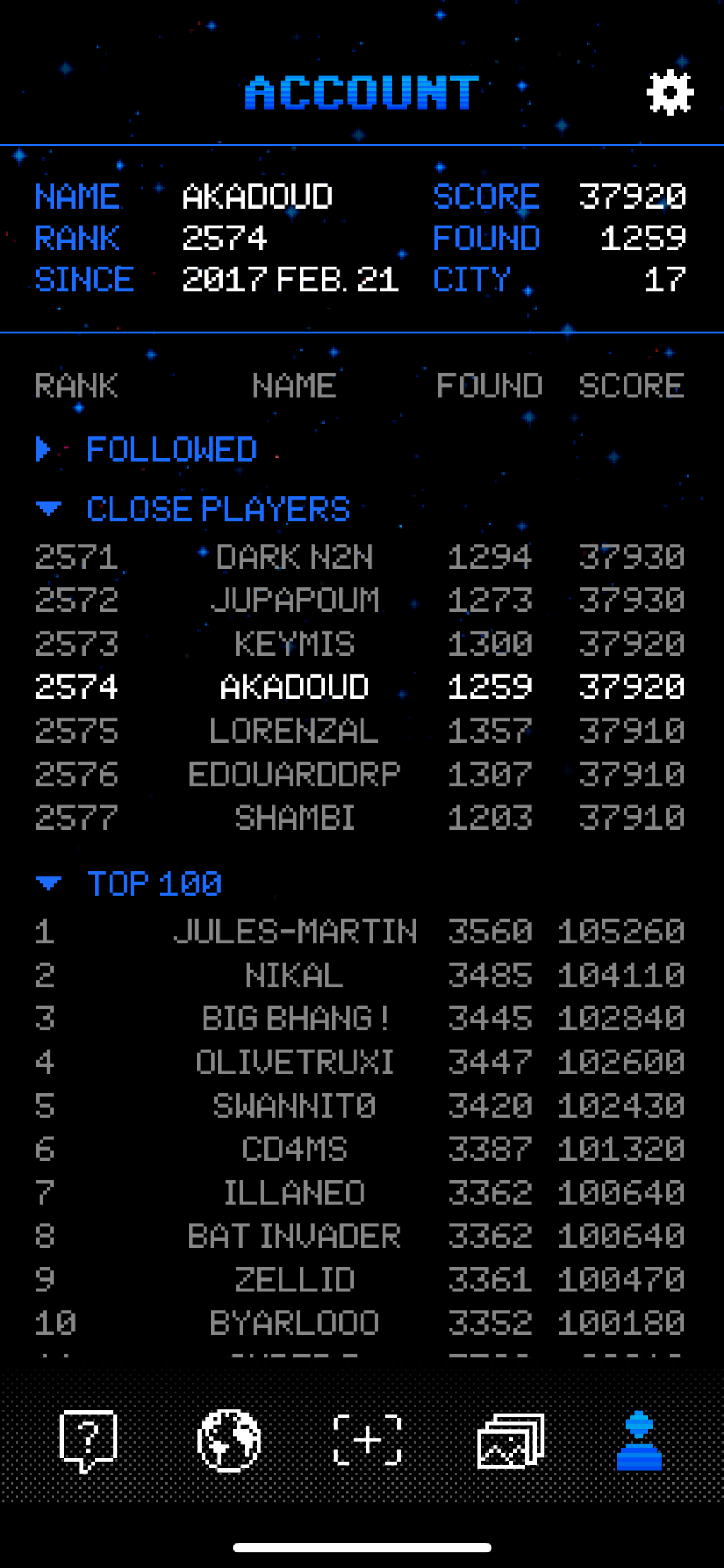The width and height of the screenshot is (724, 1568).
Task: Open the help question-mark tab
Action: [x=88, y=1441]
